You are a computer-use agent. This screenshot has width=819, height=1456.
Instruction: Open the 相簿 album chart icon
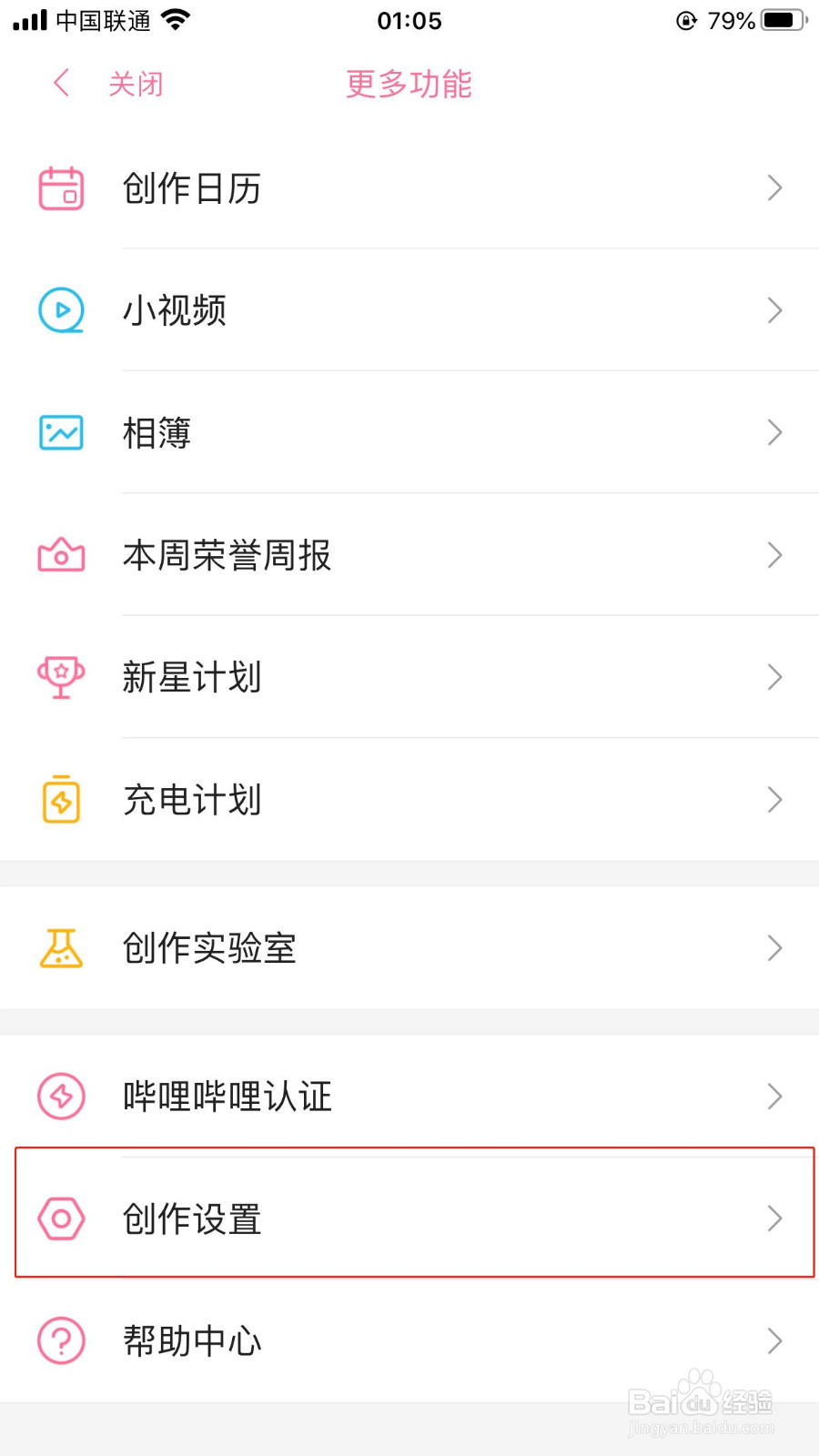(60, 433)
